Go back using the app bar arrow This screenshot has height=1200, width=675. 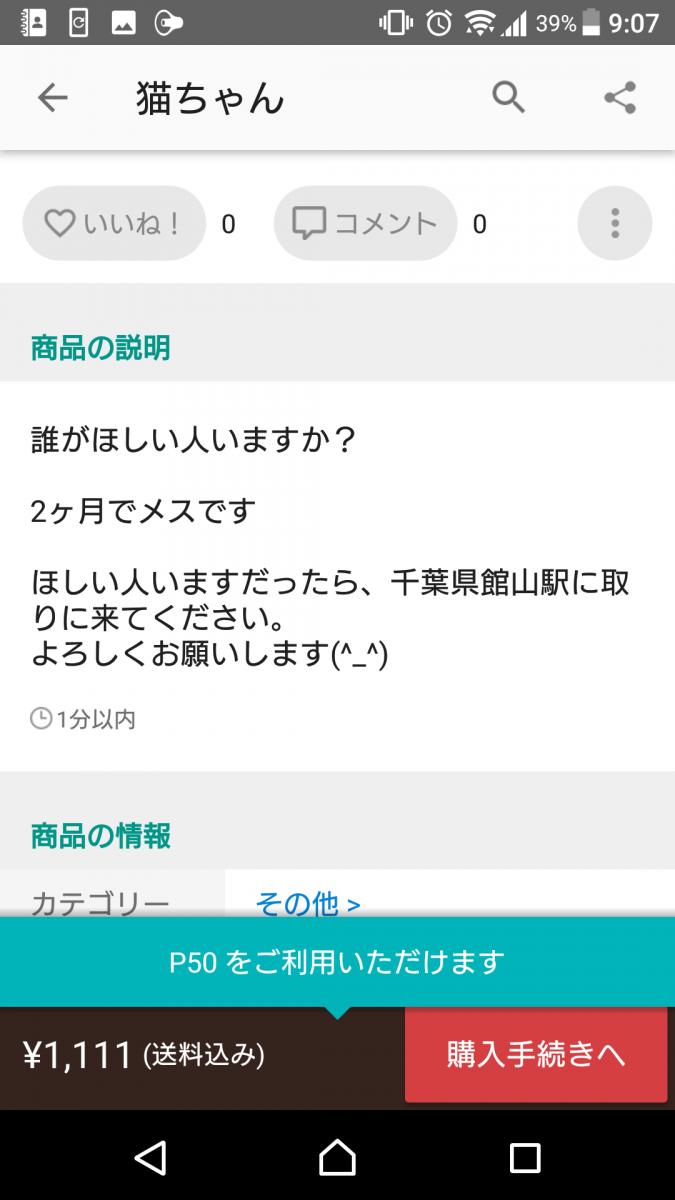click(x=52, y=98)
